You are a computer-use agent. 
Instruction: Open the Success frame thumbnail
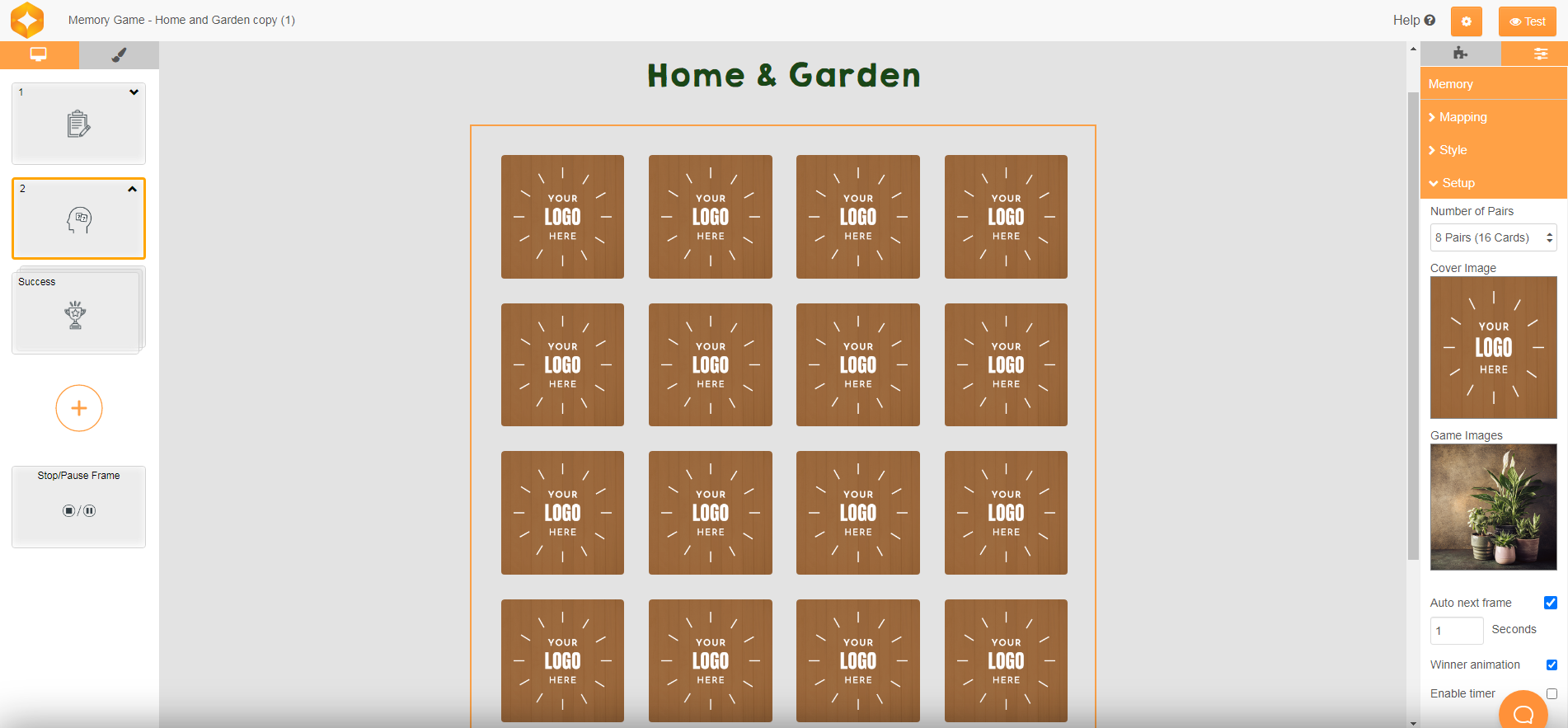[76, 312]
